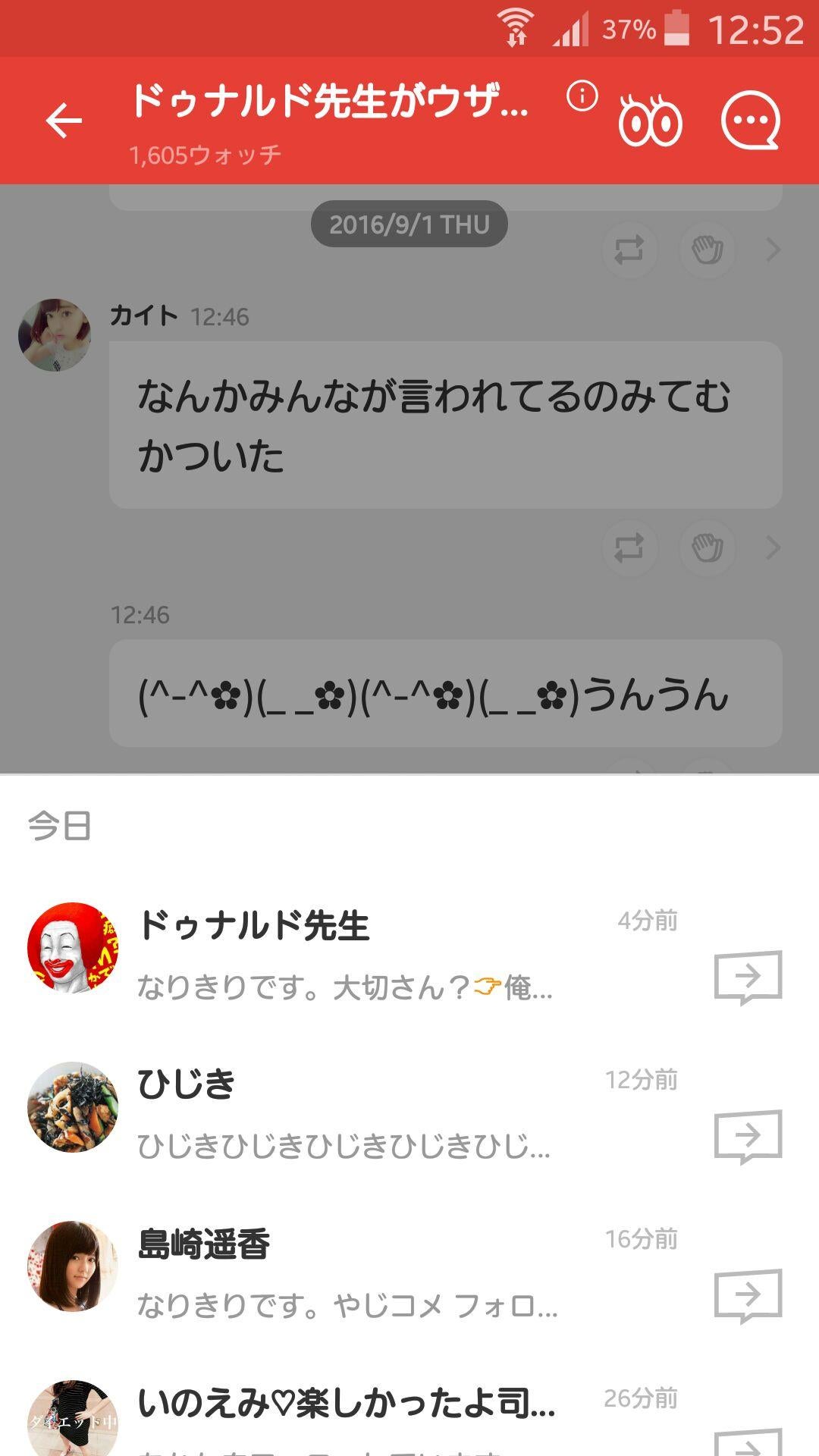Screen dimensions: 819x1456
Task: Tap カイト's profile avatar photo
Action: pos(53,334)
